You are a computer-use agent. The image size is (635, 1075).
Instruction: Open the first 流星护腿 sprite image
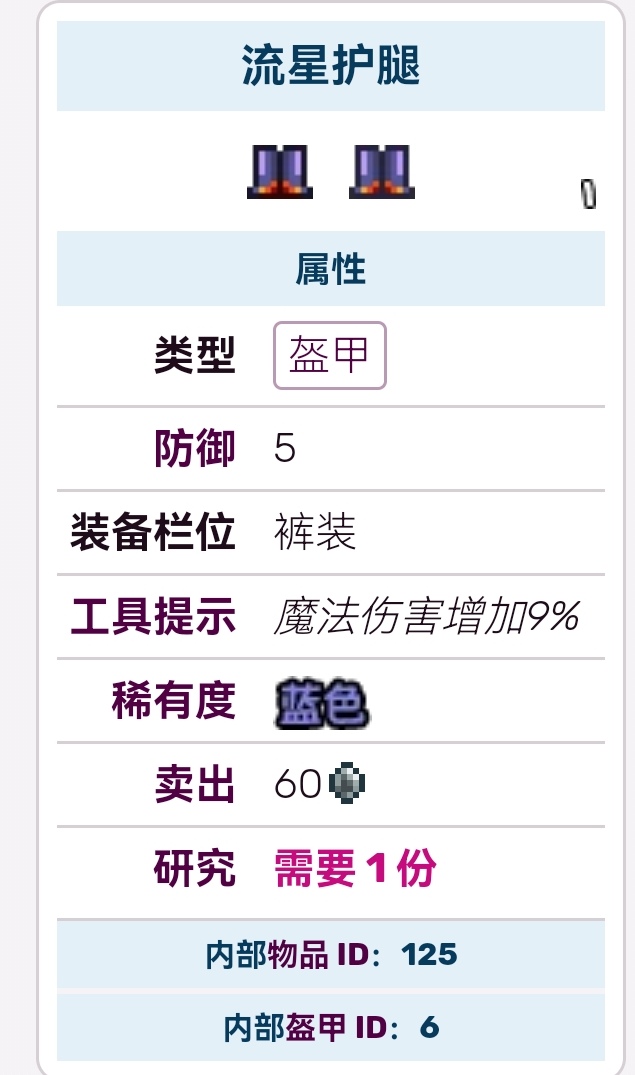[x=280, y=171]
